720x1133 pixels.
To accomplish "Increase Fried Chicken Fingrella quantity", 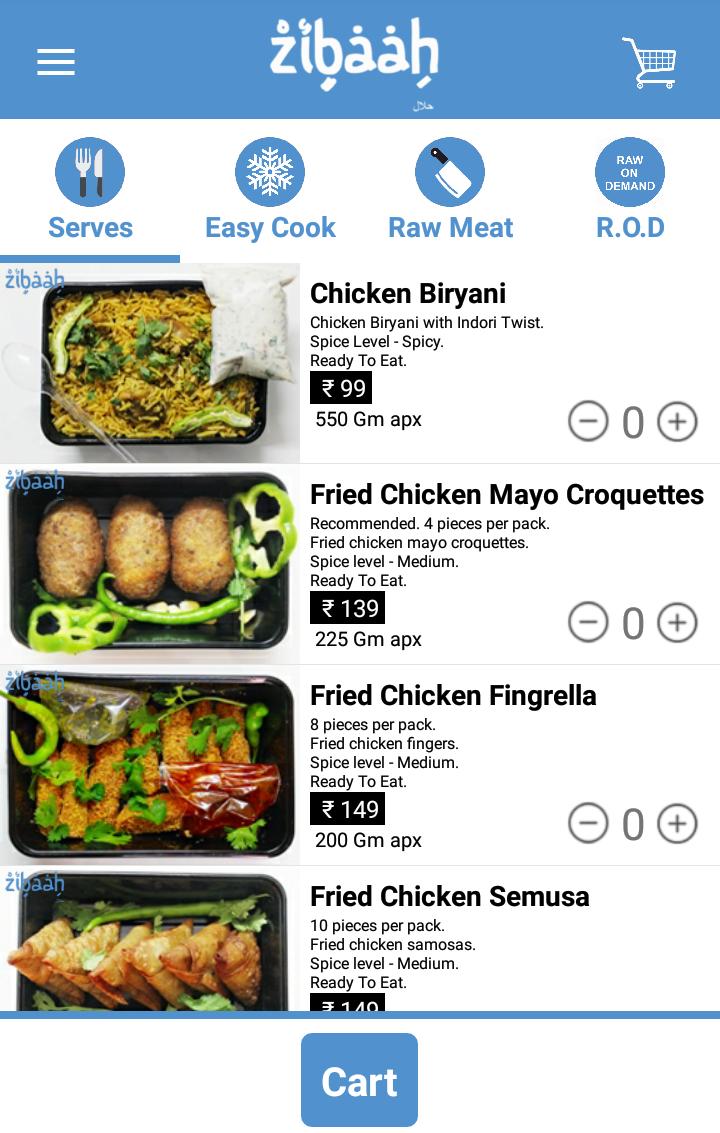I will 677,824.
